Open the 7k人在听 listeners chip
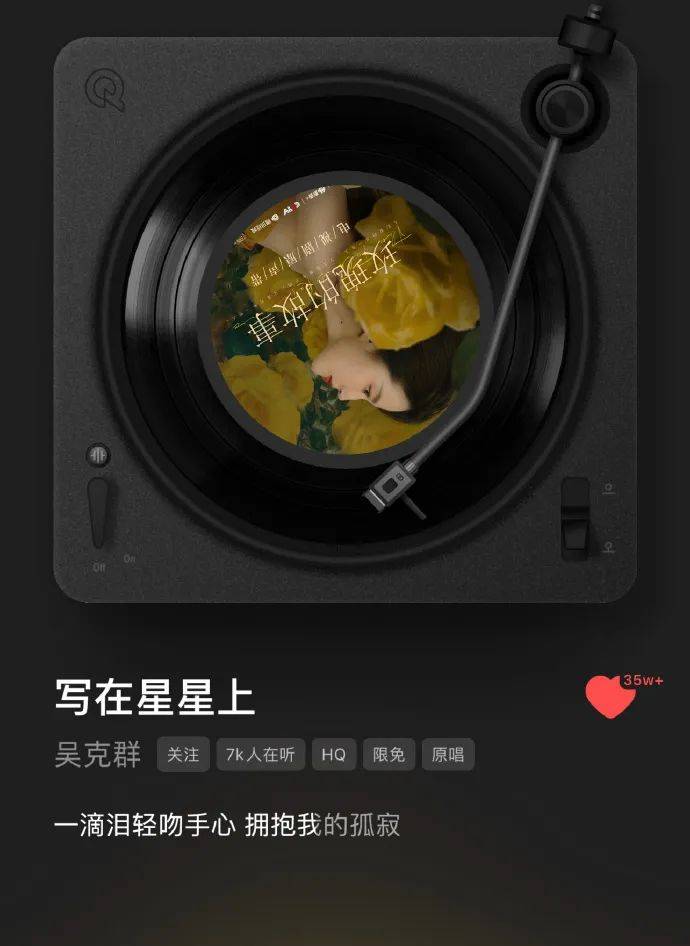The image size is (690, 946). point(261,755)
